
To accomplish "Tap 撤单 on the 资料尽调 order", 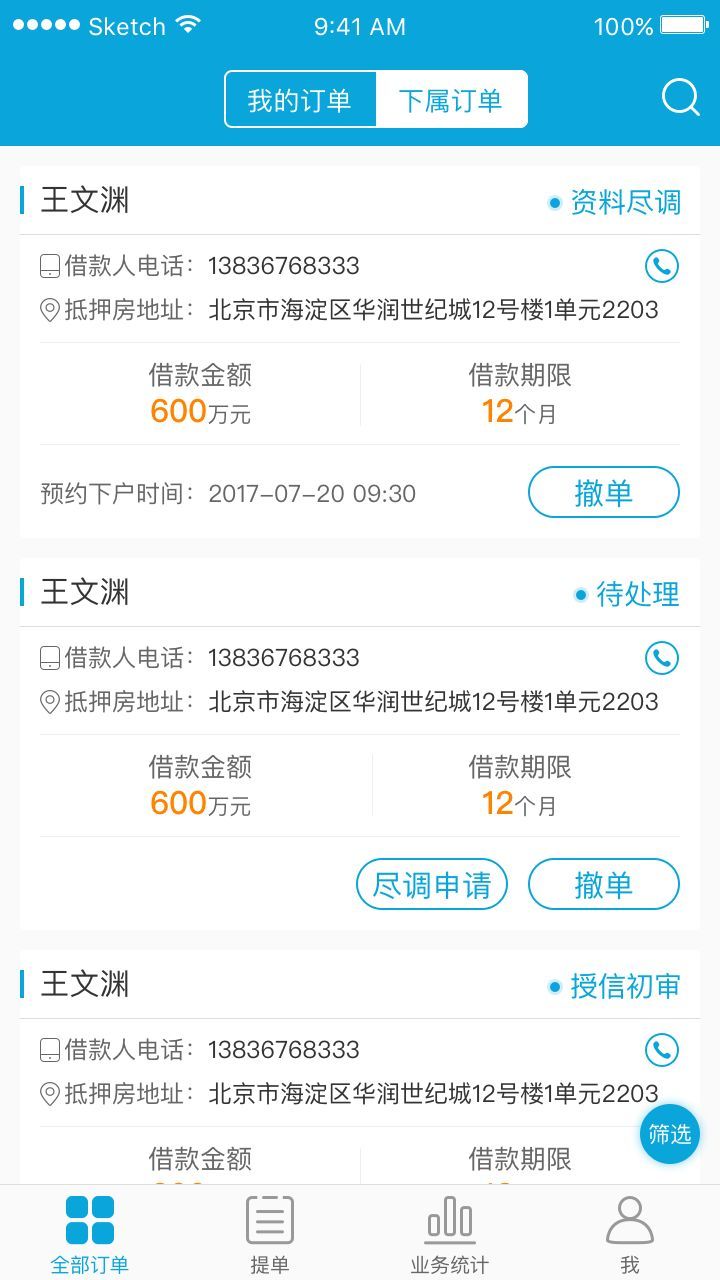I will (x=603, y=493).
